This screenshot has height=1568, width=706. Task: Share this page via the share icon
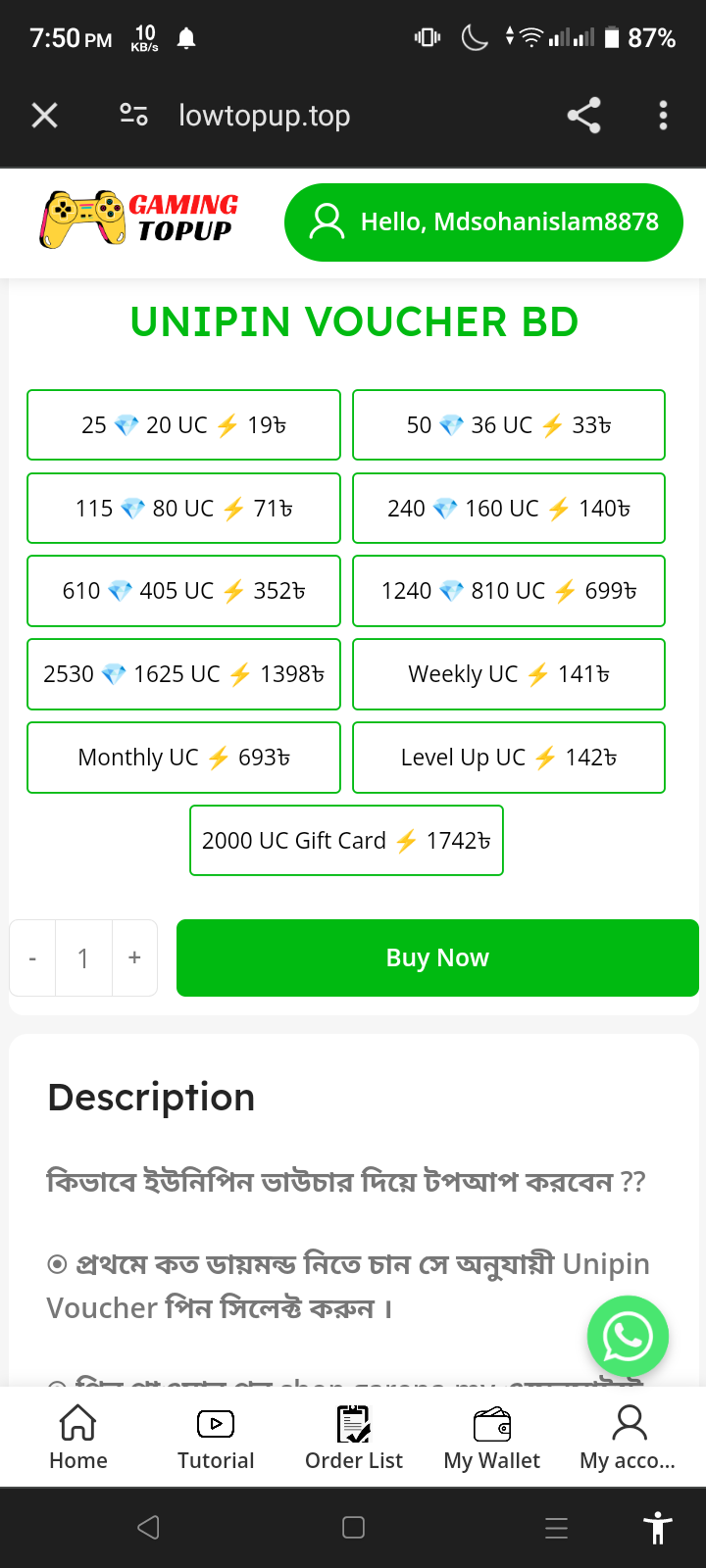[583, 116]
